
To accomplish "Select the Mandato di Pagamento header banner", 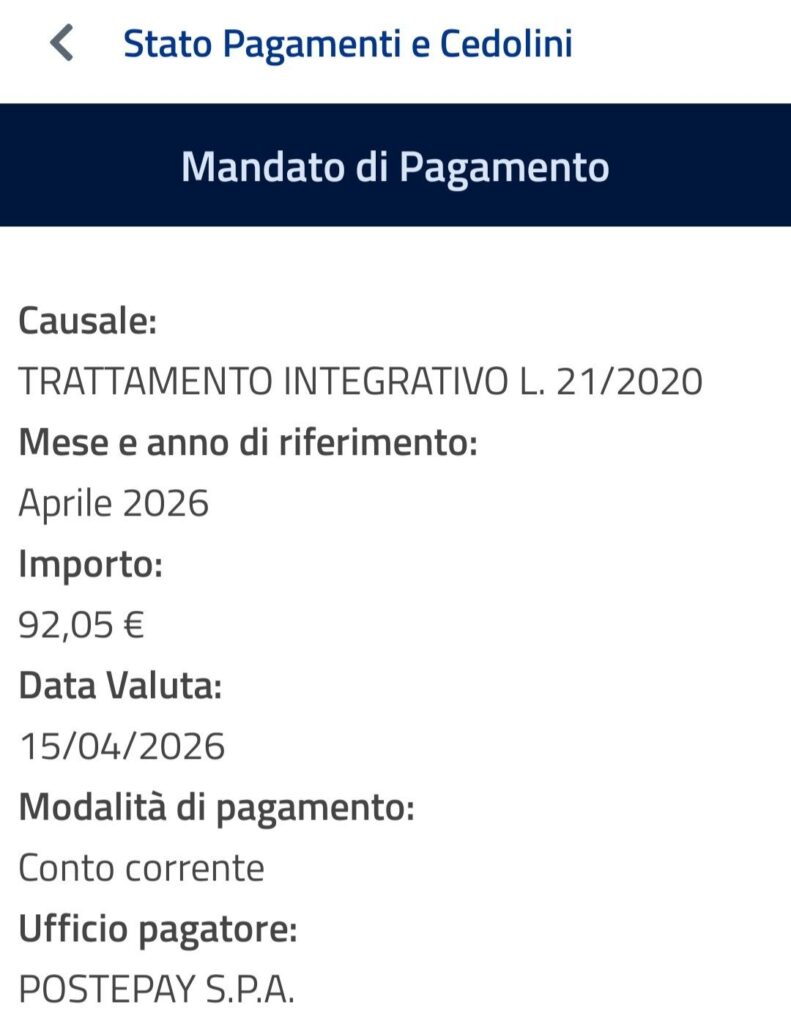I will (x=395, y=168).
